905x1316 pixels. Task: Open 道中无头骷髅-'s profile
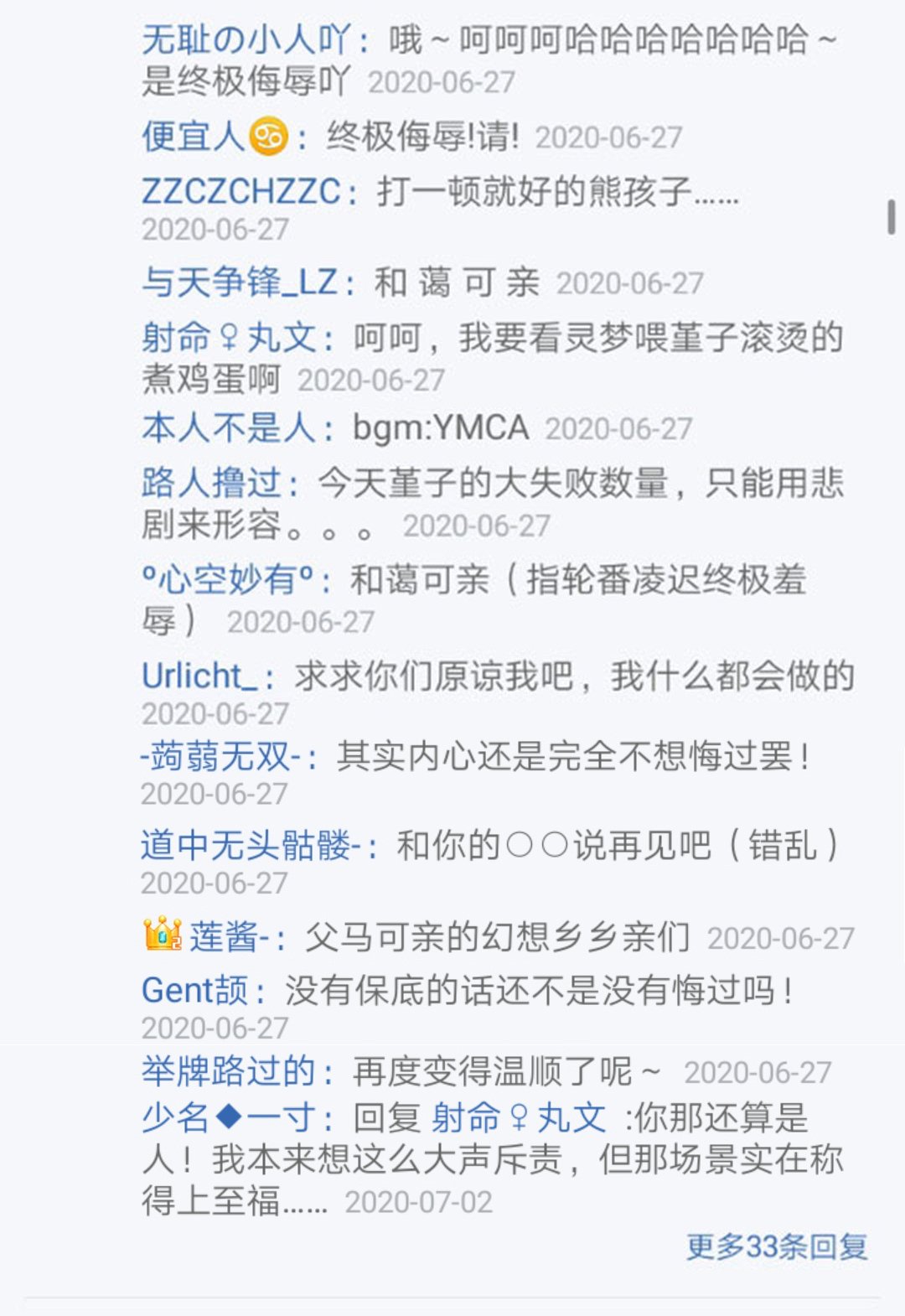(250, 845)
